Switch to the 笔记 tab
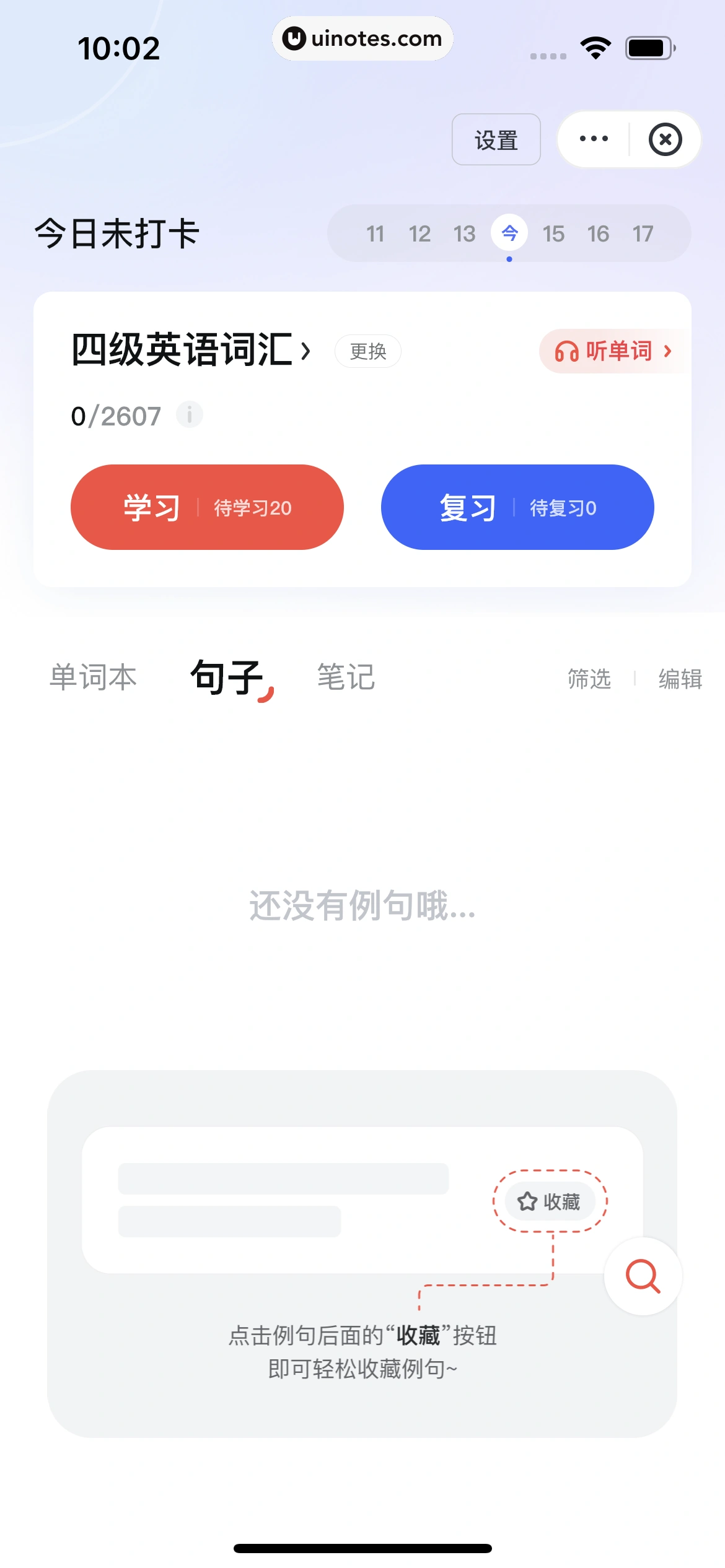The height and width of the screenshot is (1568, 725). click(345, 677)
